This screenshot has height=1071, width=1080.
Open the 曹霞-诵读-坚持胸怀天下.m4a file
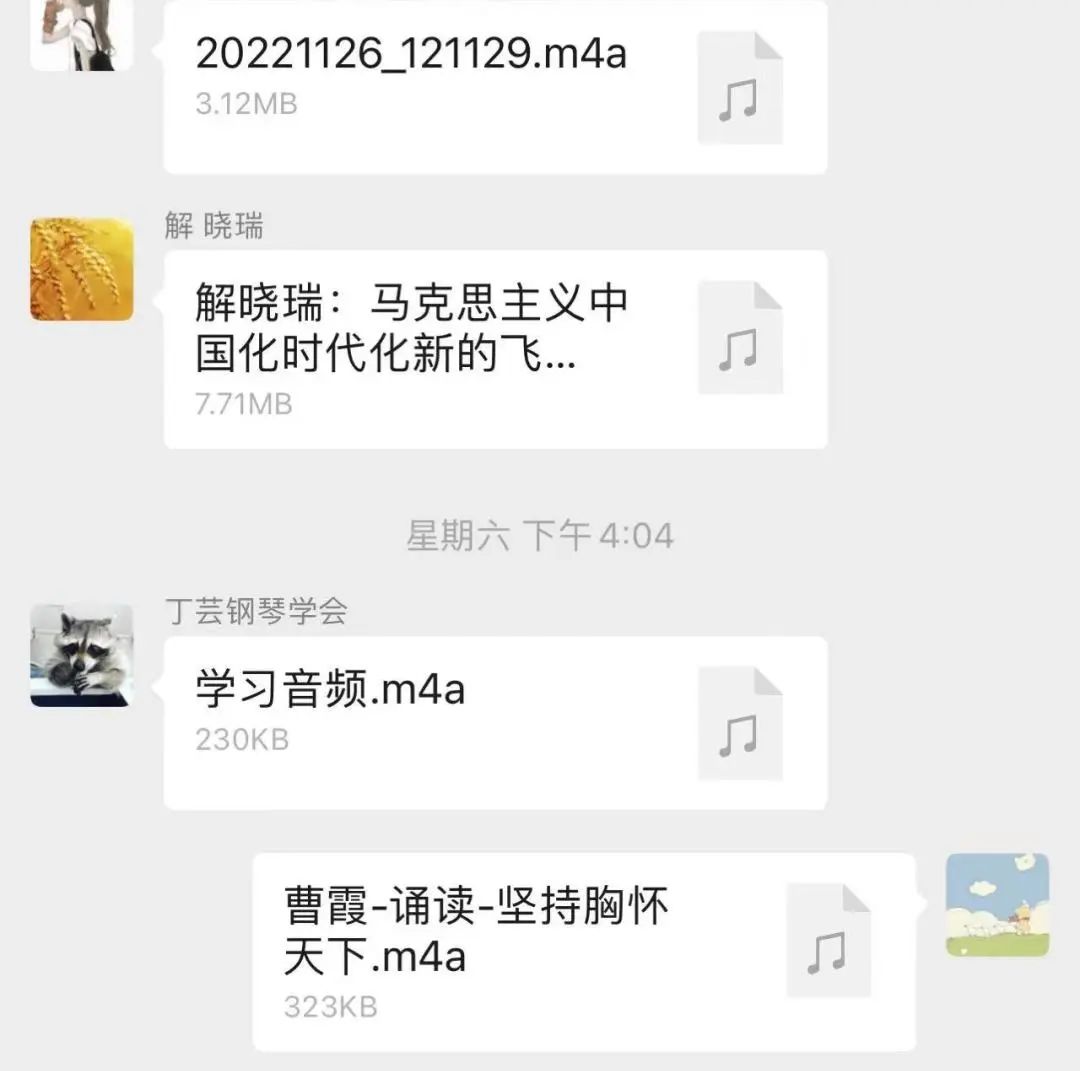click(x=583, y=950)
